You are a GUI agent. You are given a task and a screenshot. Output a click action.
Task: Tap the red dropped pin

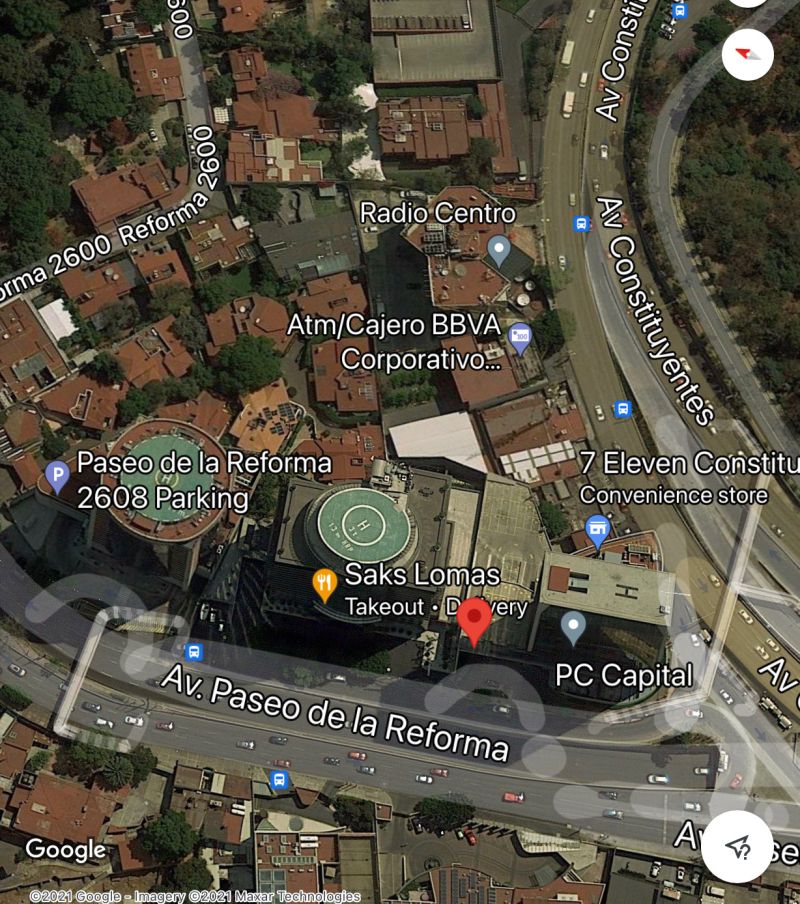click(x=474, y=620)
